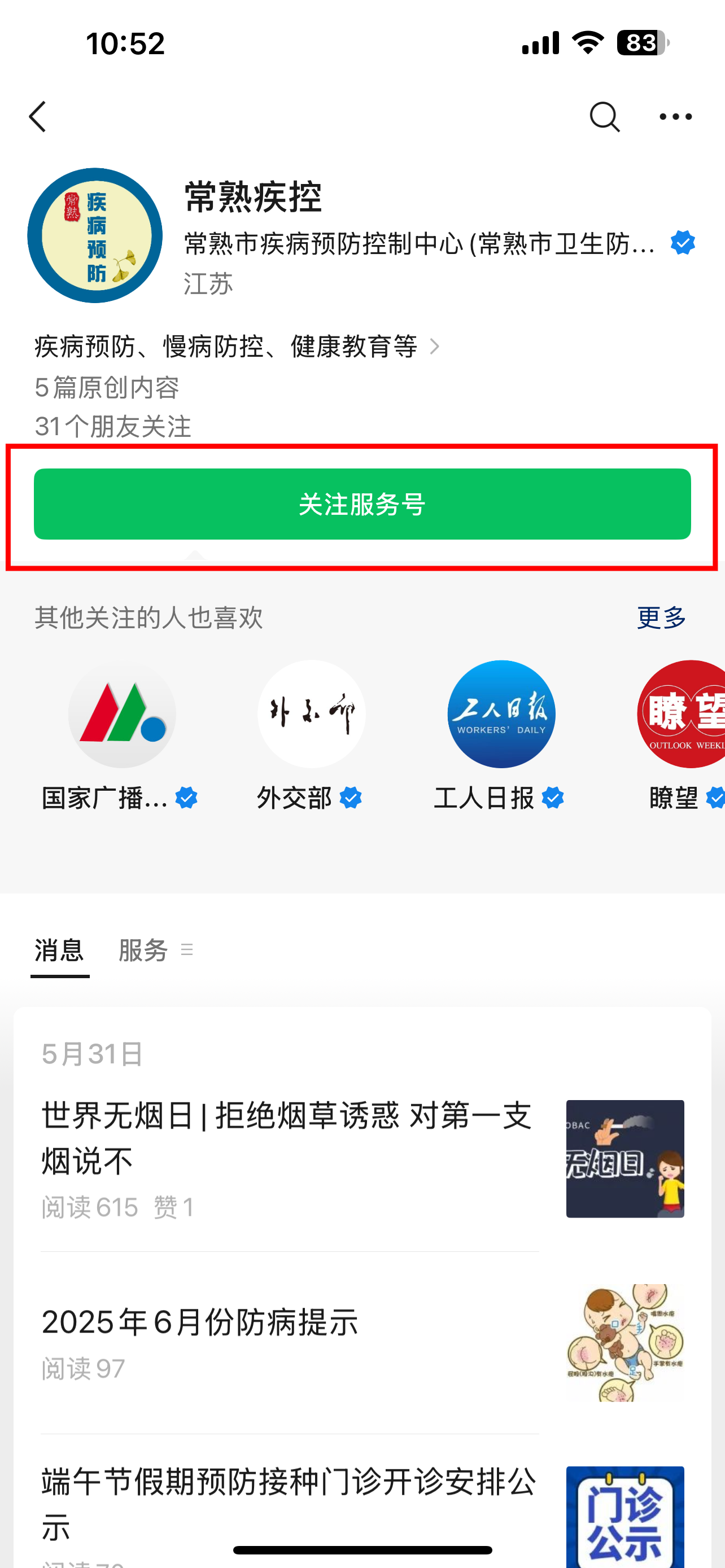Open the search icon in header
Viewport: 725px width, 1568px height.
(x=605, y=116)
